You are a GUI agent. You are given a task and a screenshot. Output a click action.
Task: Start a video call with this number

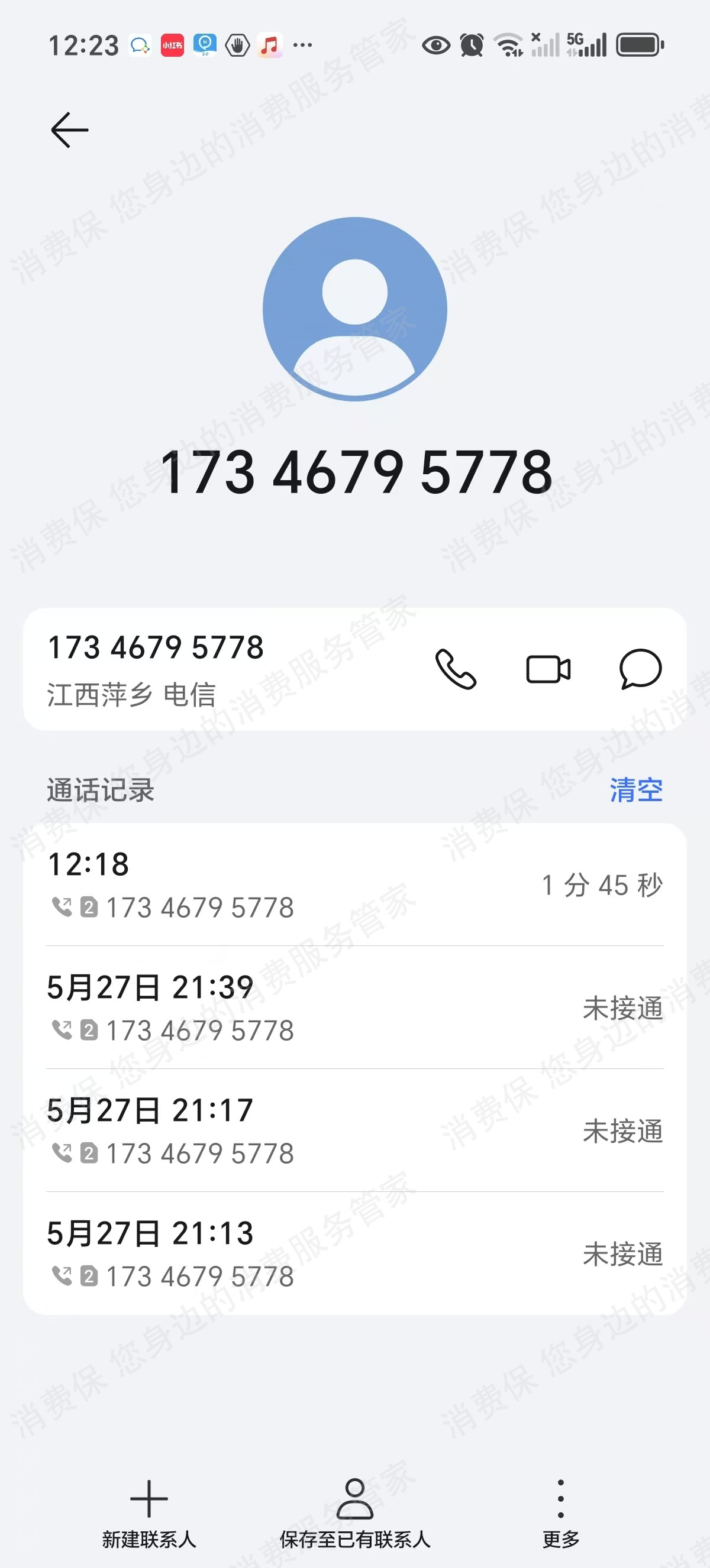pyautogui.click(x=548, y=669)
